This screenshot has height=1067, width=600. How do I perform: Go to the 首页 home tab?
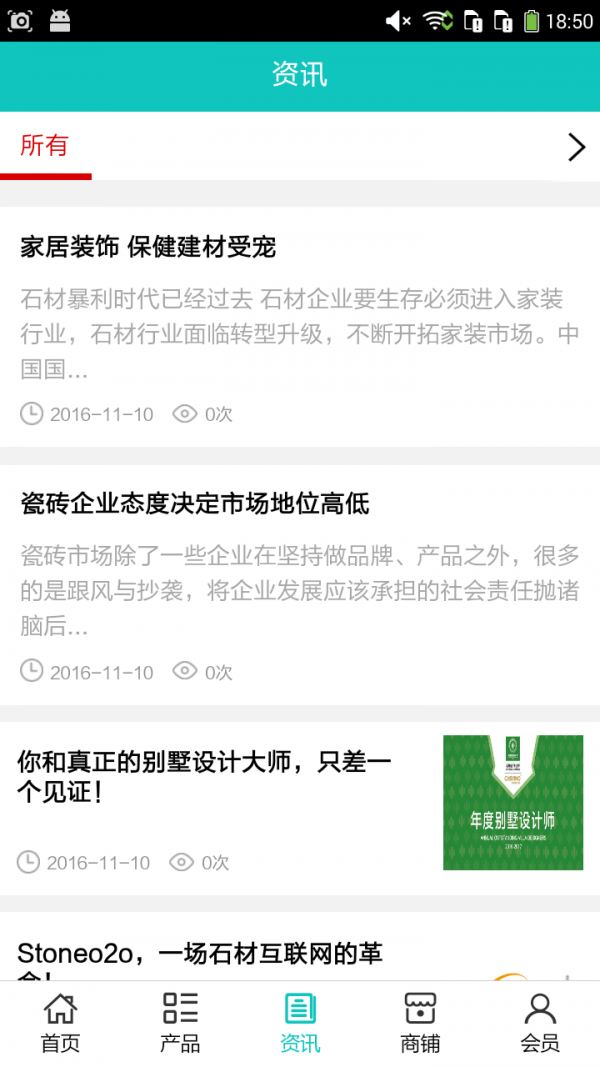tap(60, 1023)
